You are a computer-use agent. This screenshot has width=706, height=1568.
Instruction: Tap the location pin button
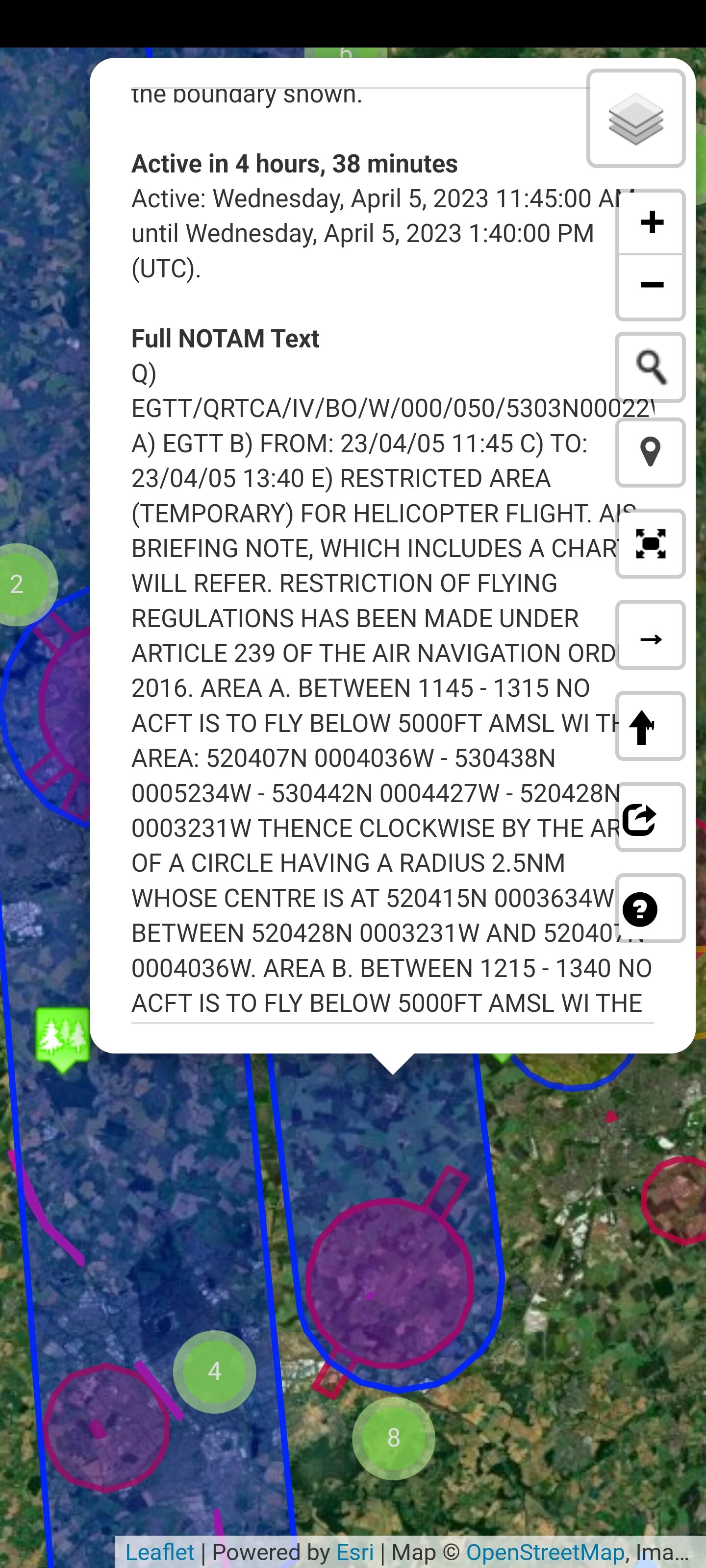[x=651, y=452]
